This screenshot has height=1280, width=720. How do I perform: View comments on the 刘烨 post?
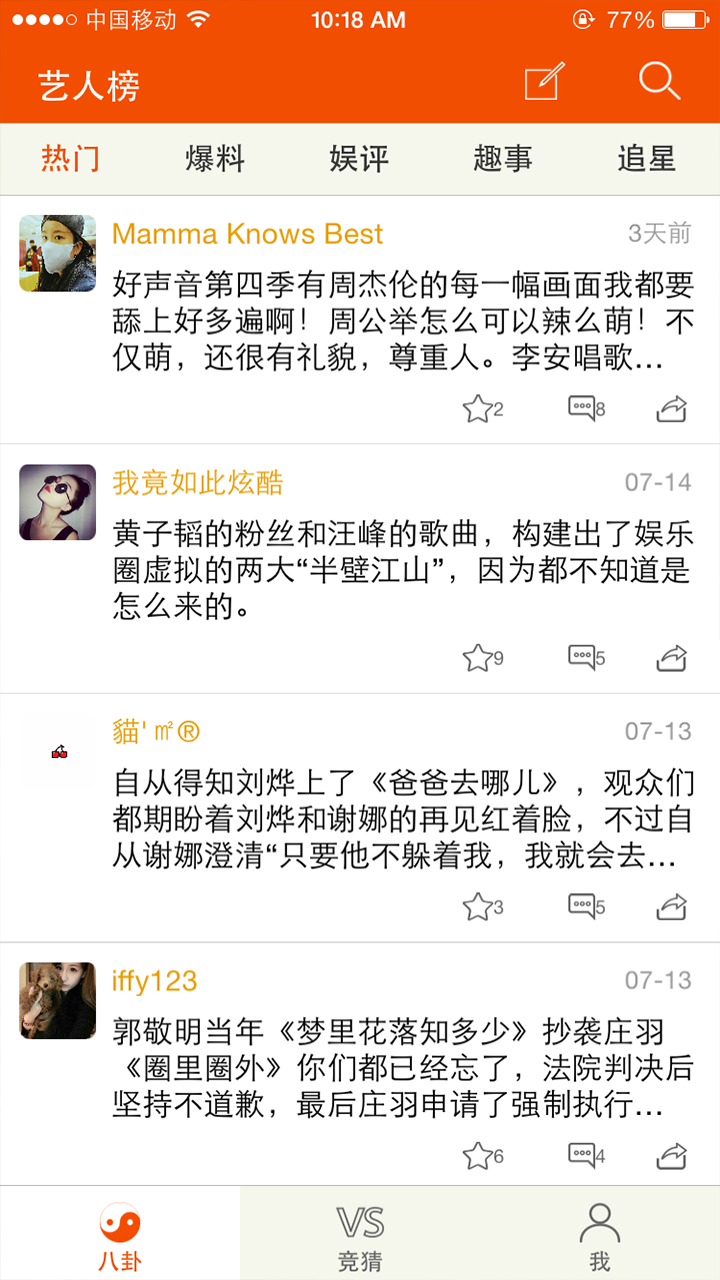coord(586,906)
